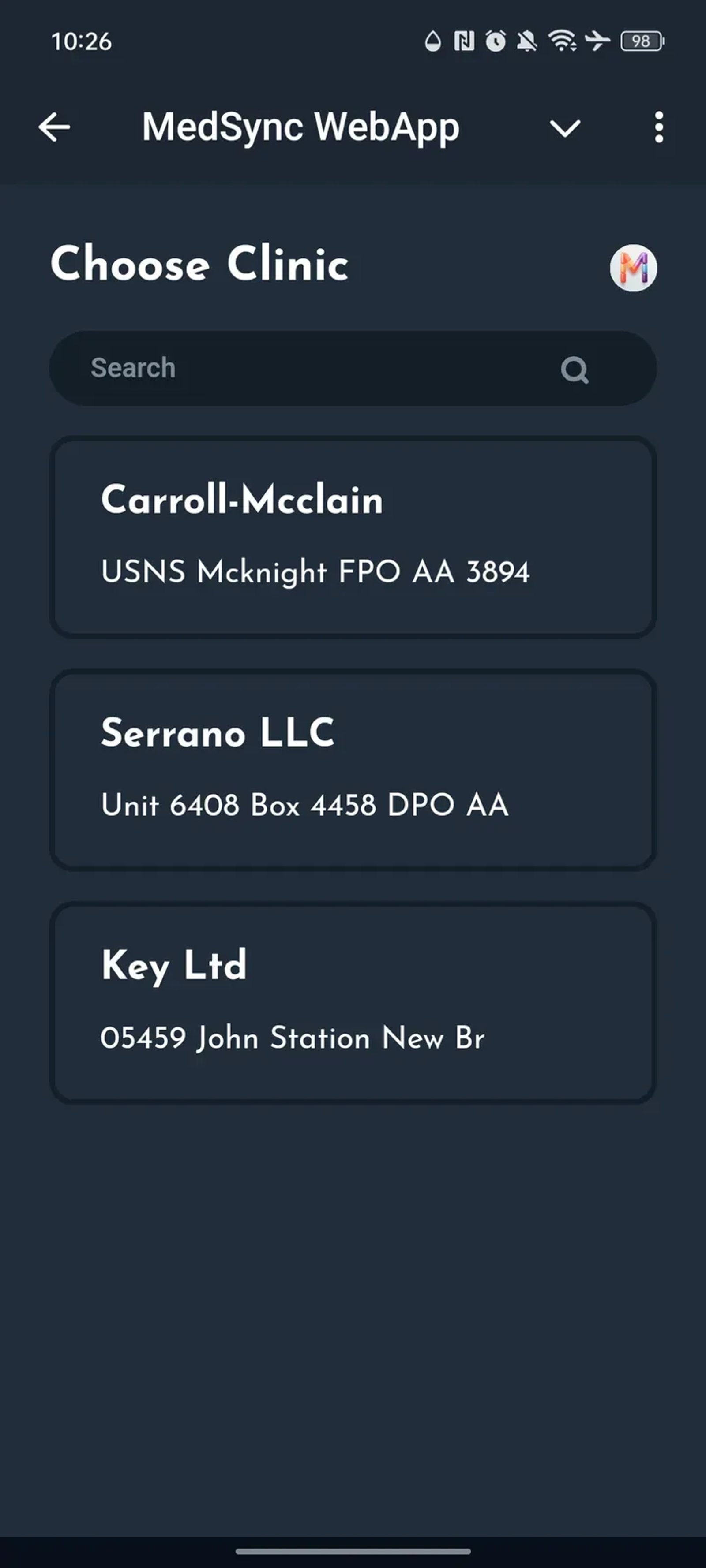
Task: Pick the Key Ltd clinic
Action: pos(353,1003)
